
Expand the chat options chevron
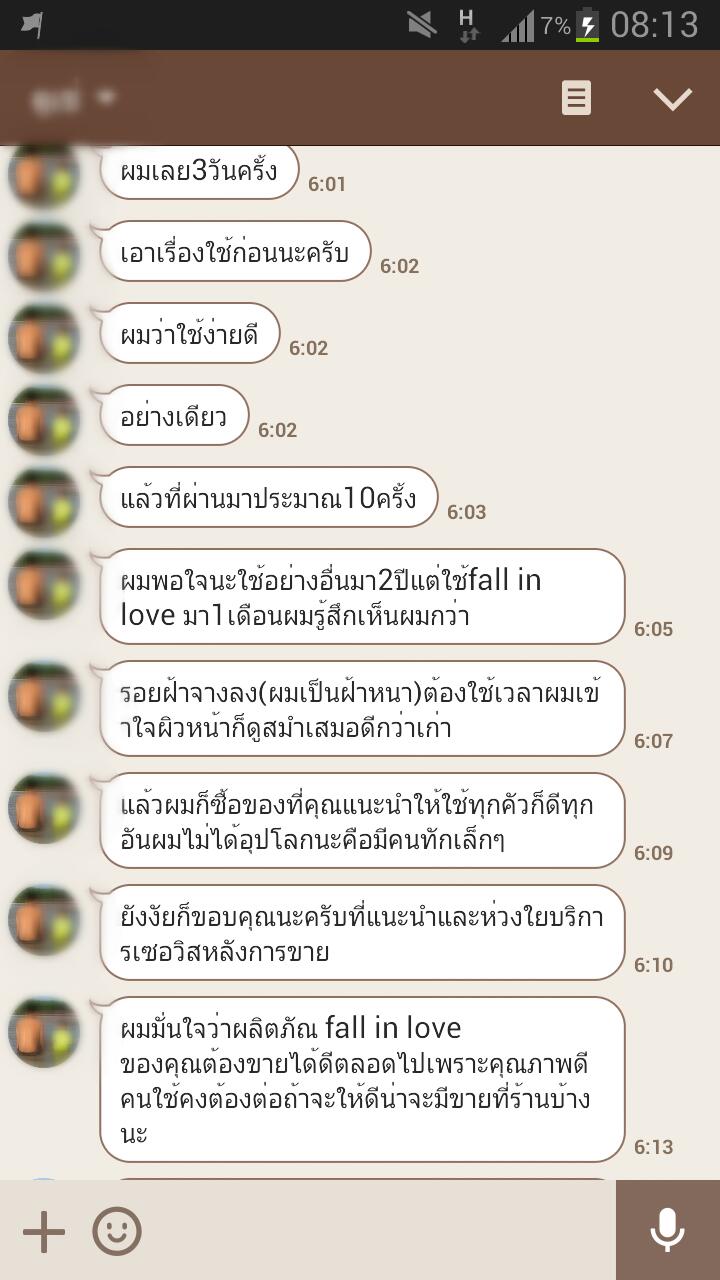(x=672, y=98)
